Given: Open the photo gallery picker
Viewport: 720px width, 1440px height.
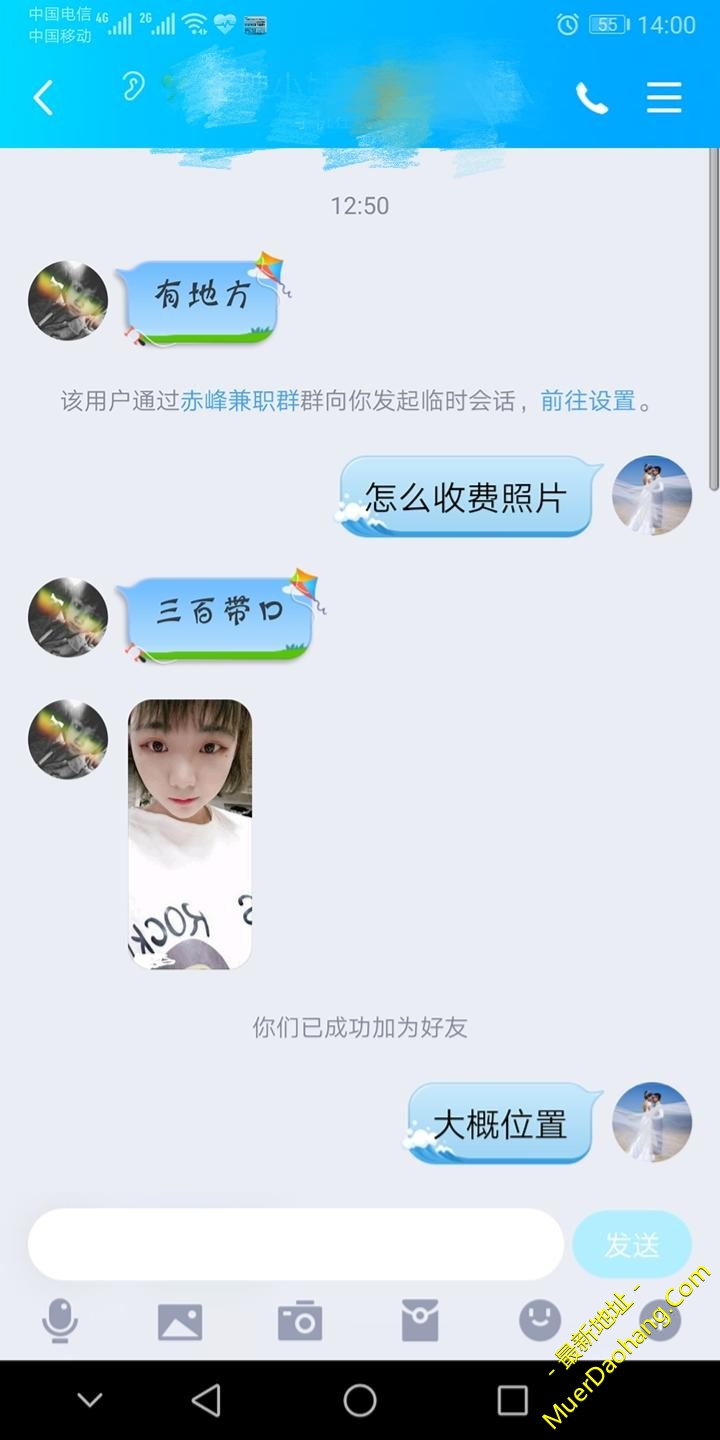Looking at the screenshot, I should click(180, 1322).
